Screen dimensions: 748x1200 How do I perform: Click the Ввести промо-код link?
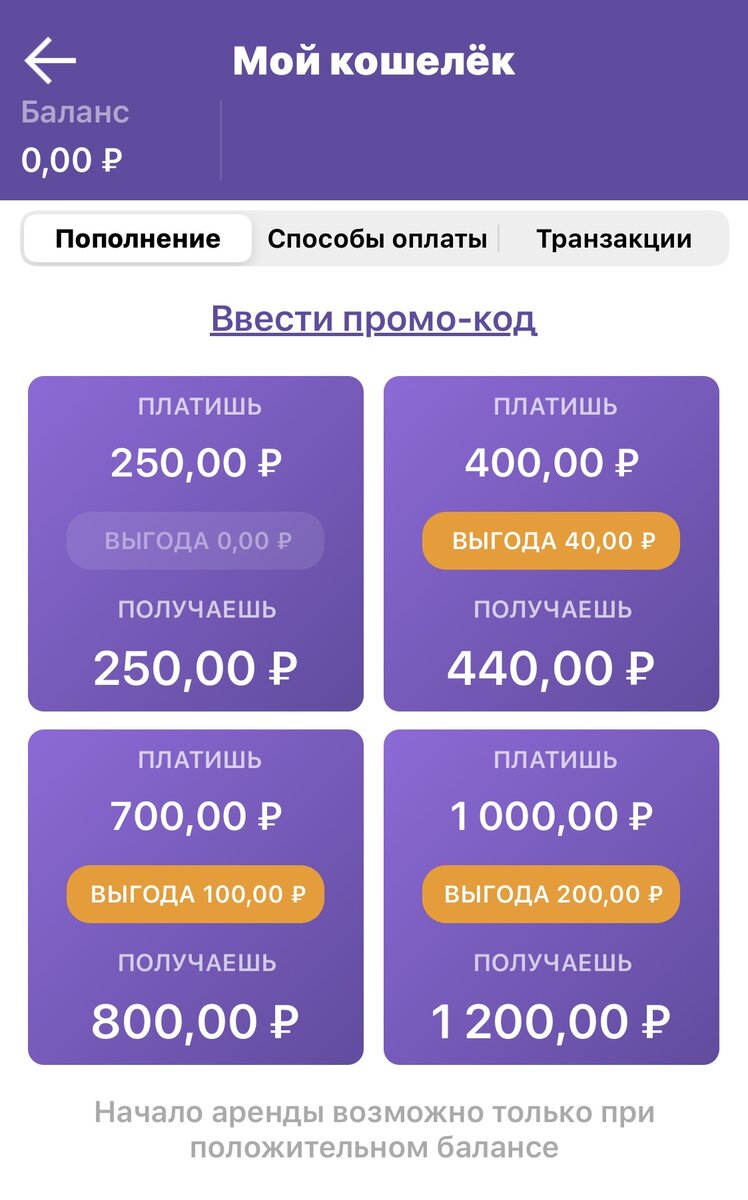[374, 320]
